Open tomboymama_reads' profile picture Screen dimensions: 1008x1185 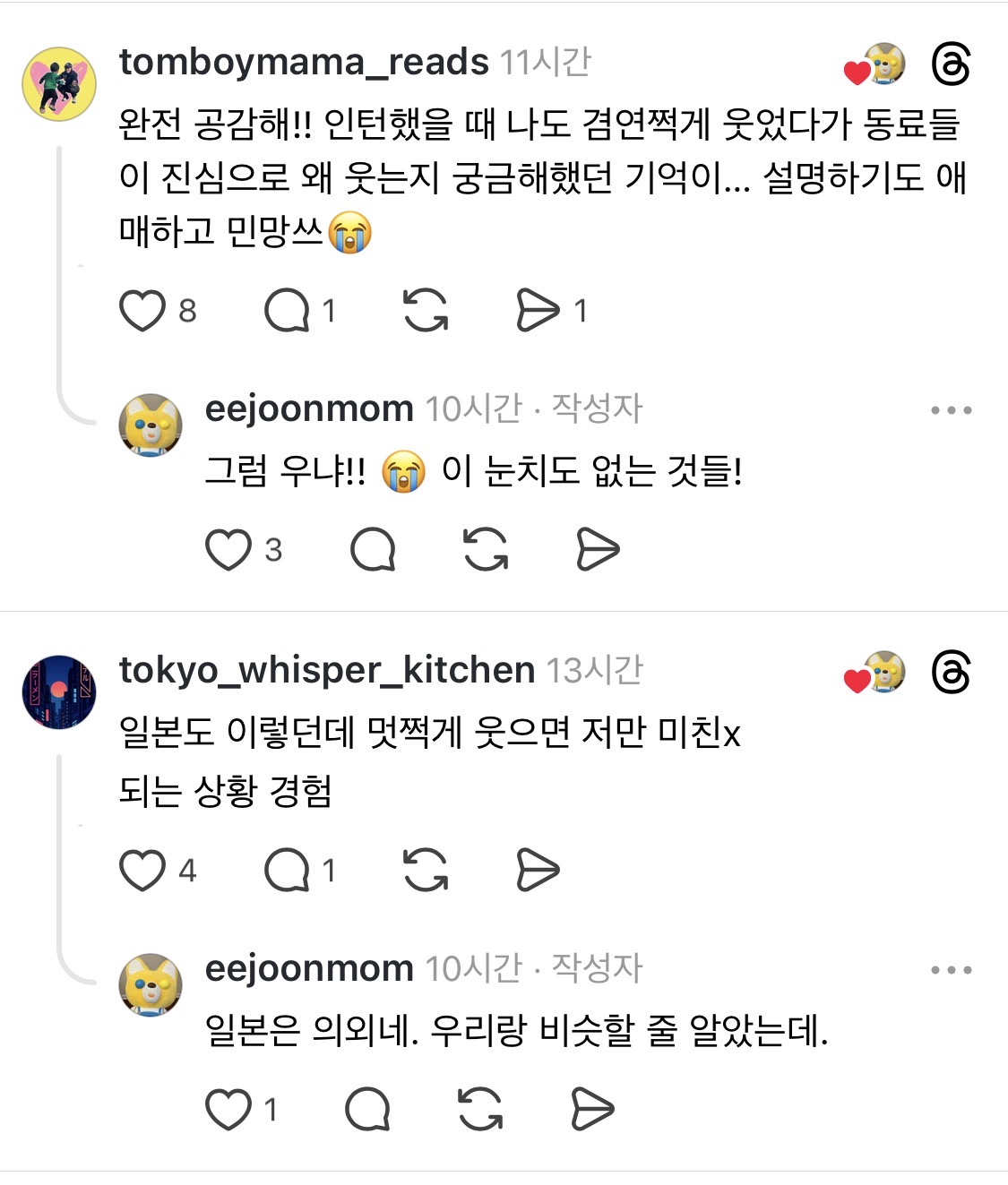pyautogui.click(x=59, y=83)
